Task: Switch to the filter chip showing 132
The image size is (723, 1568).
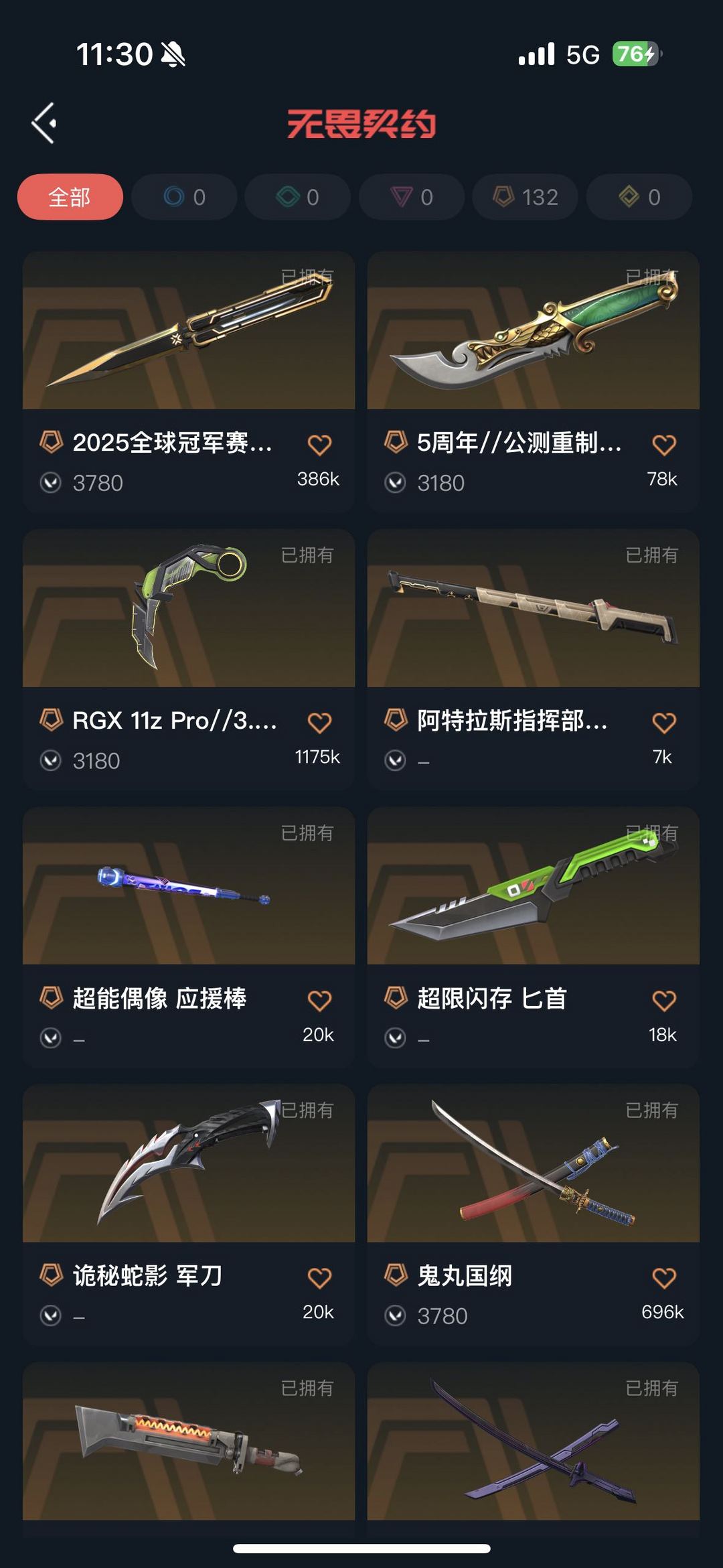Action: [x=526, y=197]
